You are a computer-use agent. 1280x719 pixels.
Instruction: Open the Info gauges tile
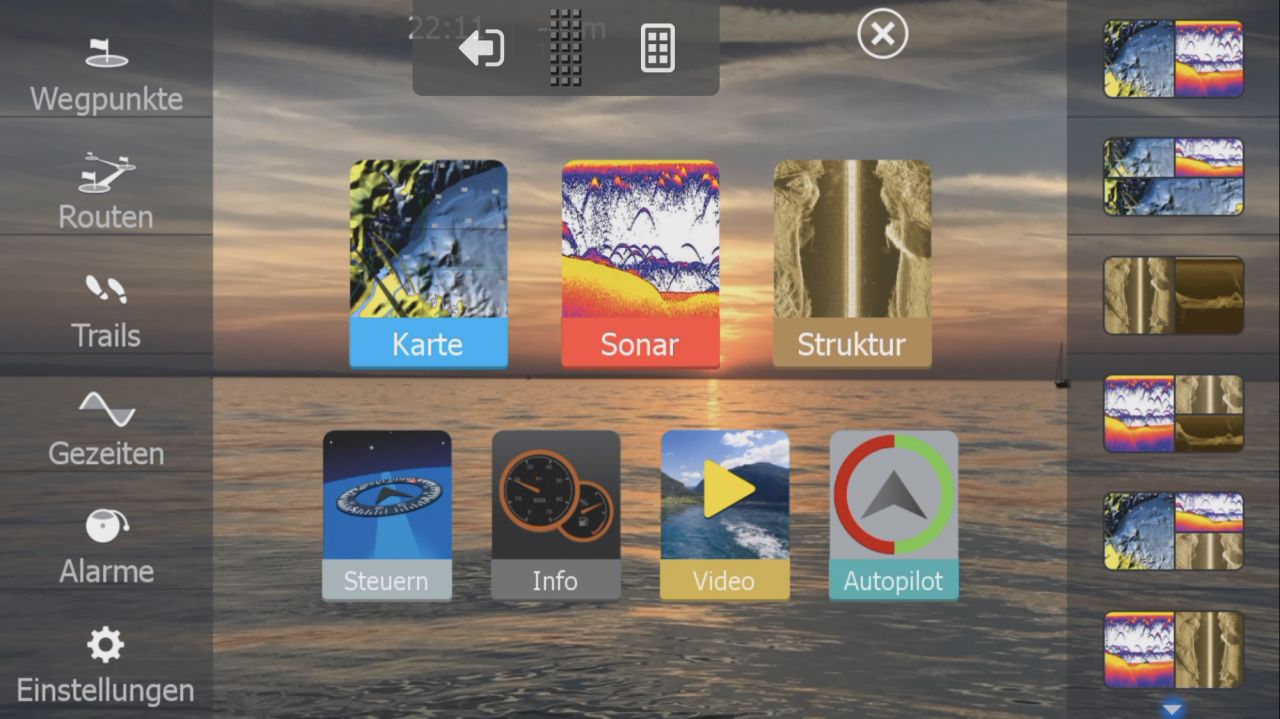556,515
